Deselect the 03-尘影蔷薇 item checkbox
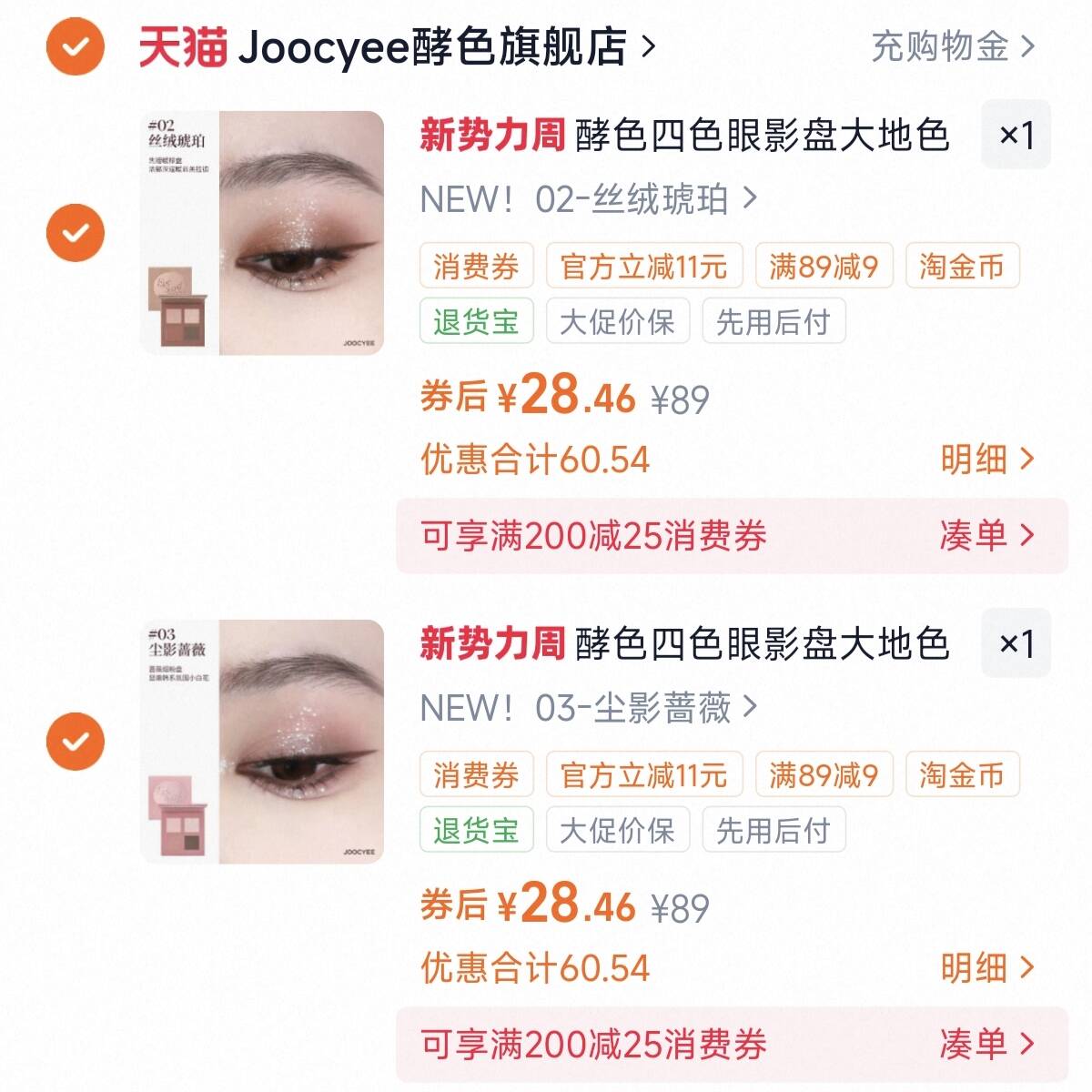Screen dimensions: 1092x1092 tap(76, 742)
